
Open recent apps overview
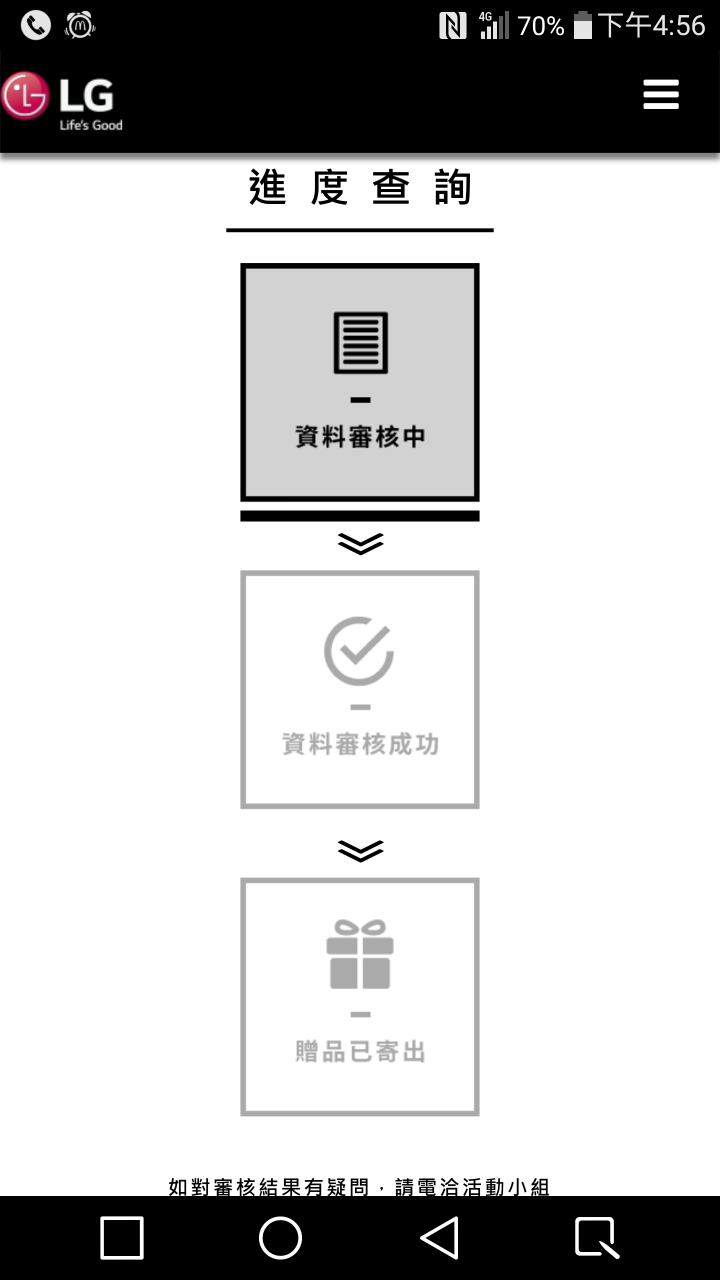pyautogui.click(x=122, y=1238)
